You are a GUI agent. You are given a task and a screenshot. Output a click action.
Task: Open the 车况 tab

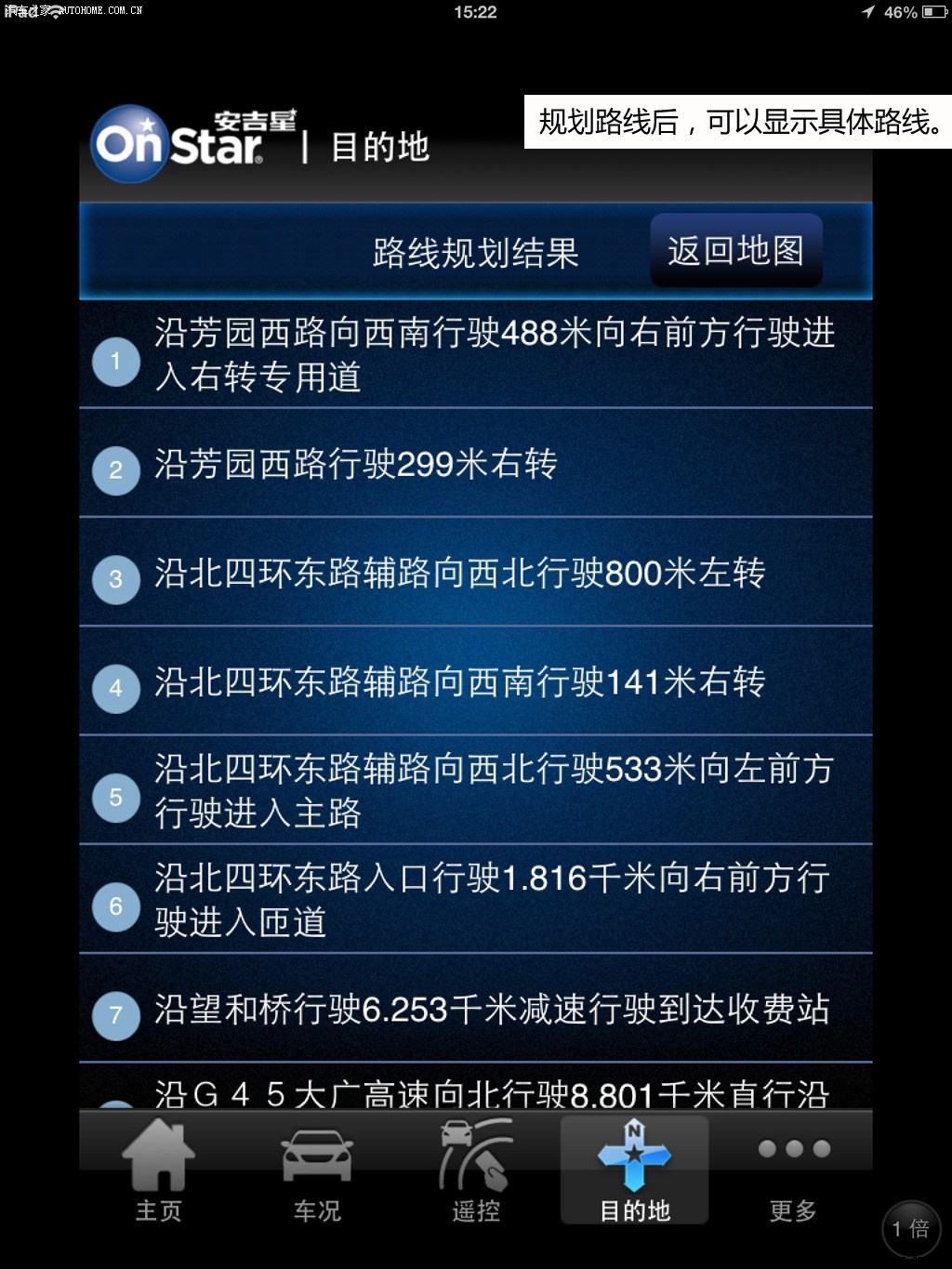(x=317, y=1170)
